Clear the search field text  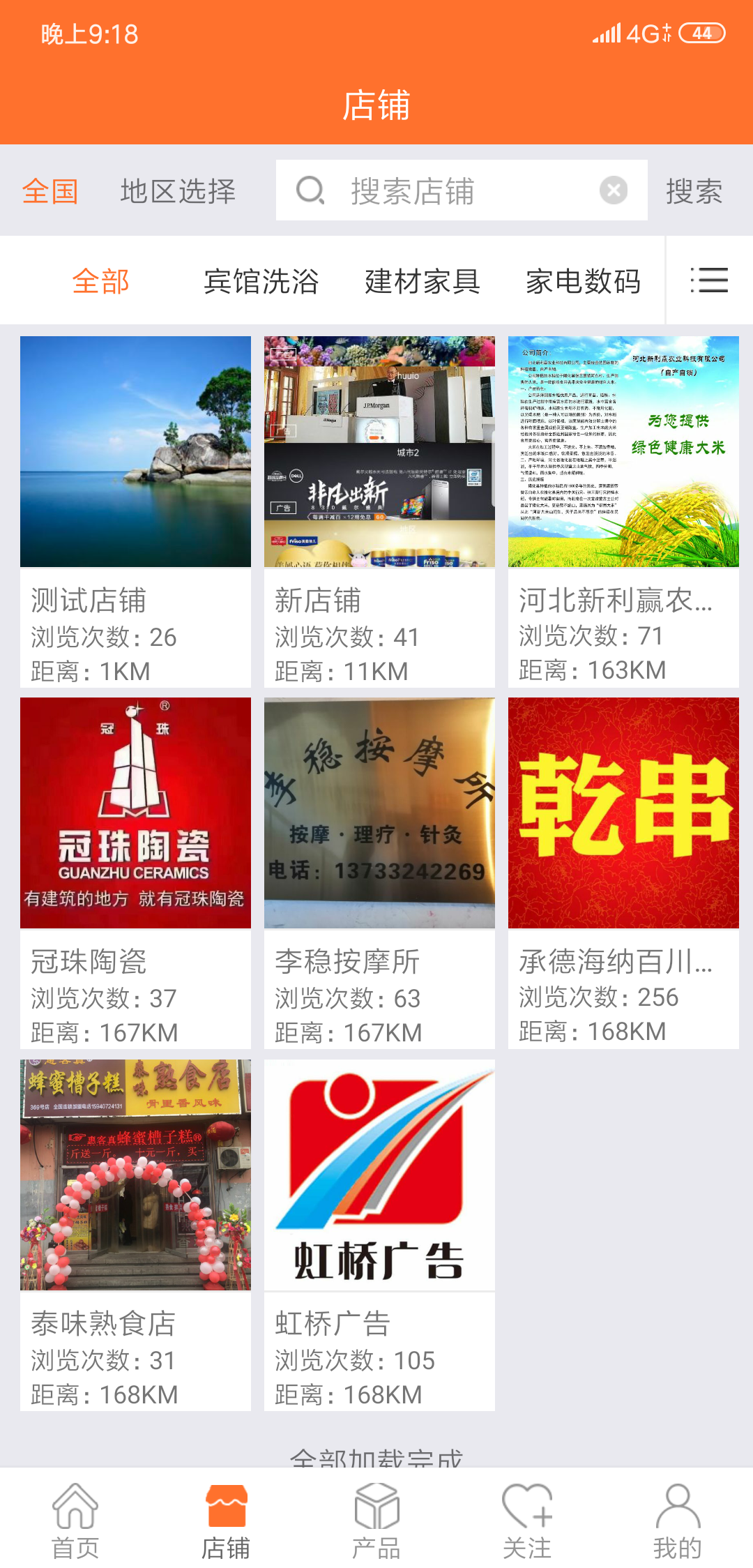(x=614, y=190)
